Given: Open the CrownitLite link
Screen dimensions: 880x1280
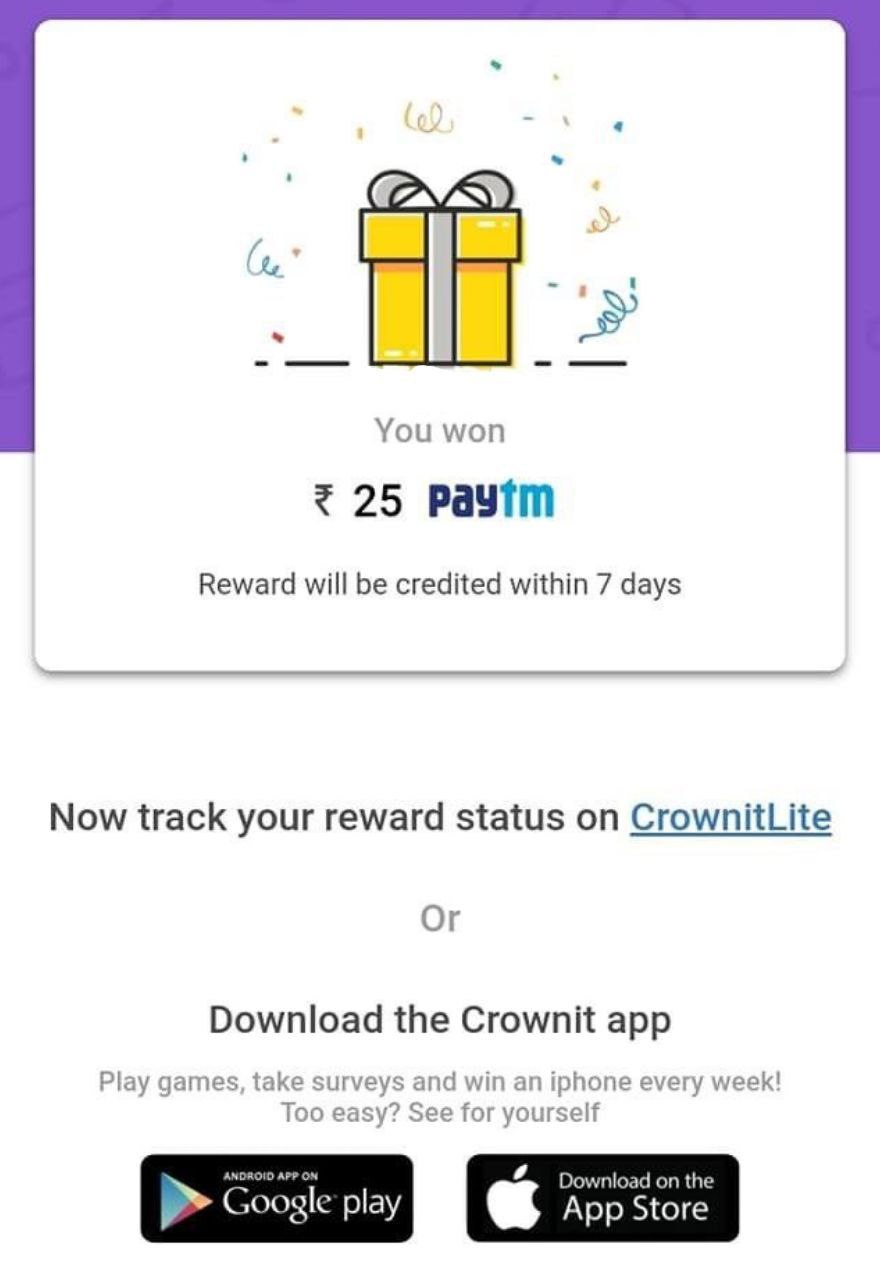Looking at the screenshot, I should [x=730, y=818].
